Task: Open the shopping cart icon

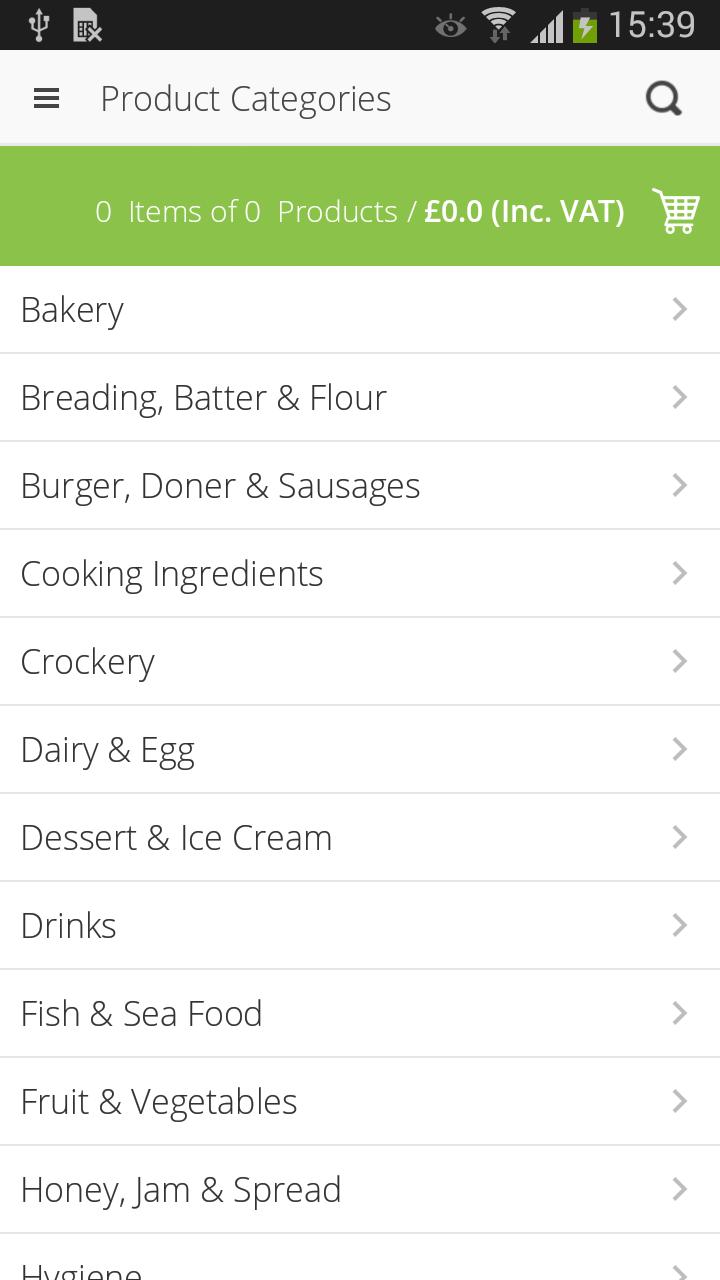Action: pyautogui.click(x=676, y=211)
